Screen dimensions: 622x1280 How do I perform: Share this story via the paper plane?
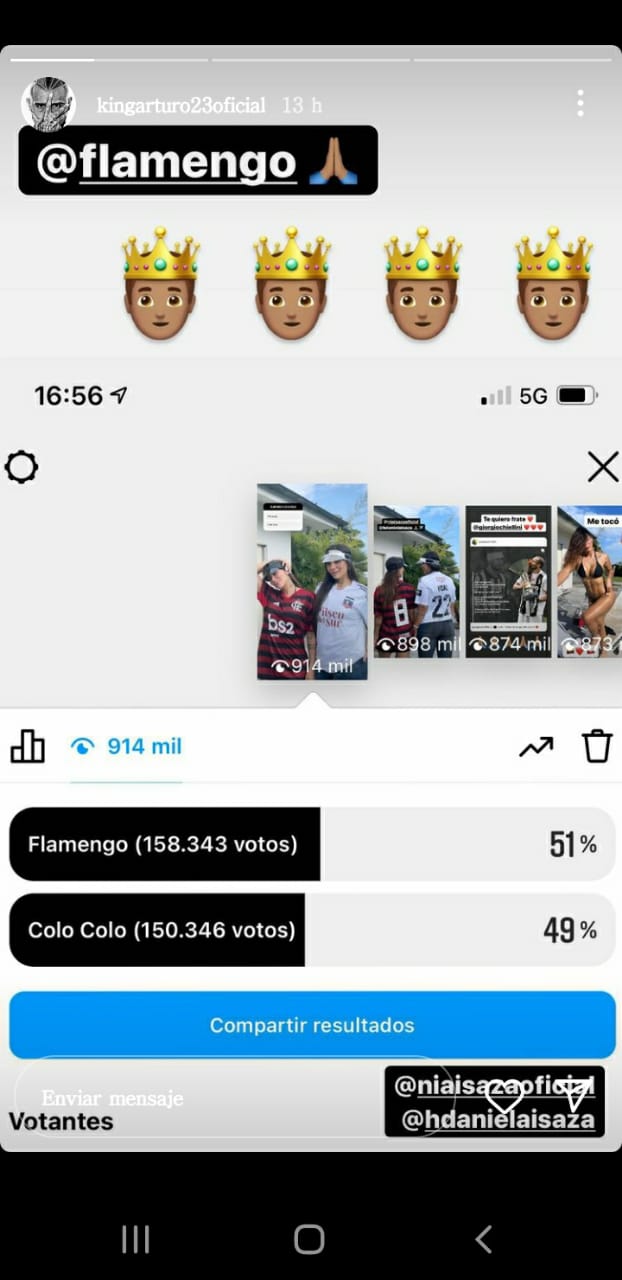point(576,1096)
